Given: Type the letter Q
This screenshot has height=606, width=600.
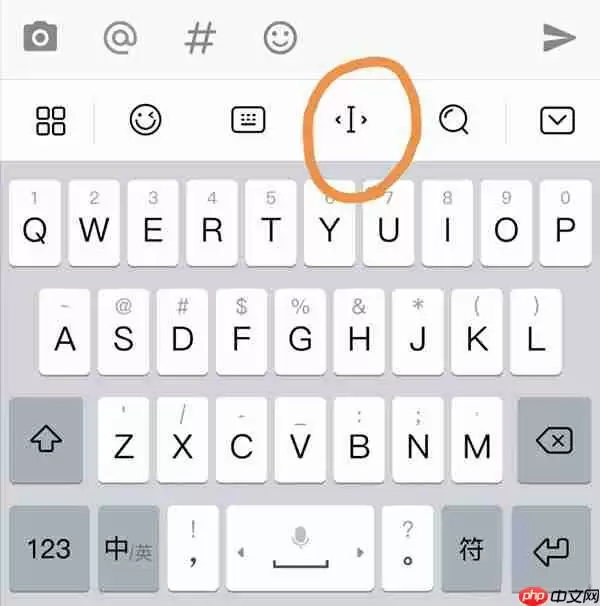Looking at the screenshot, I should (35, 222).
